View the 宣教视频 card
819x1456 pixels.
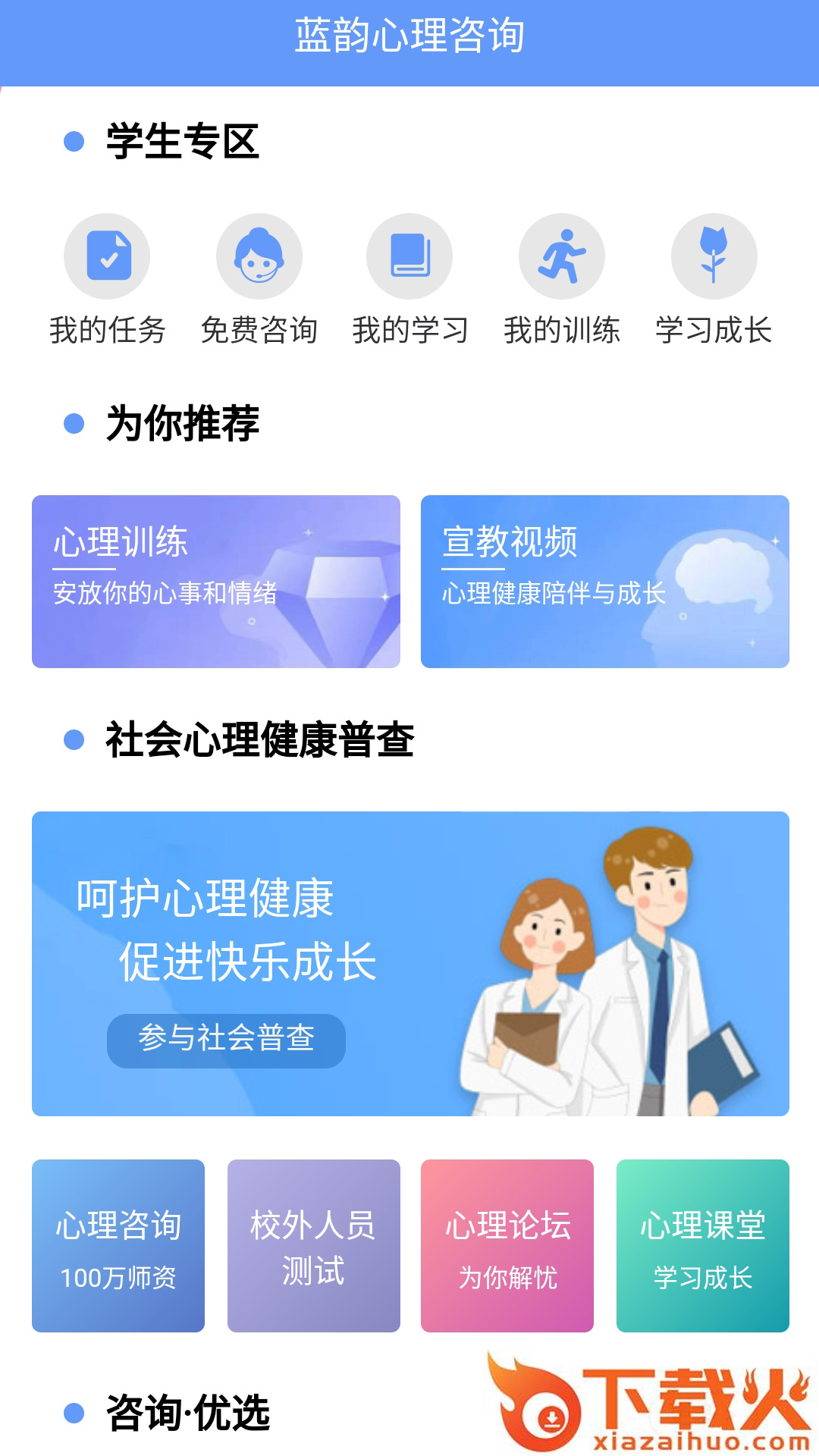tap(604, 582)
